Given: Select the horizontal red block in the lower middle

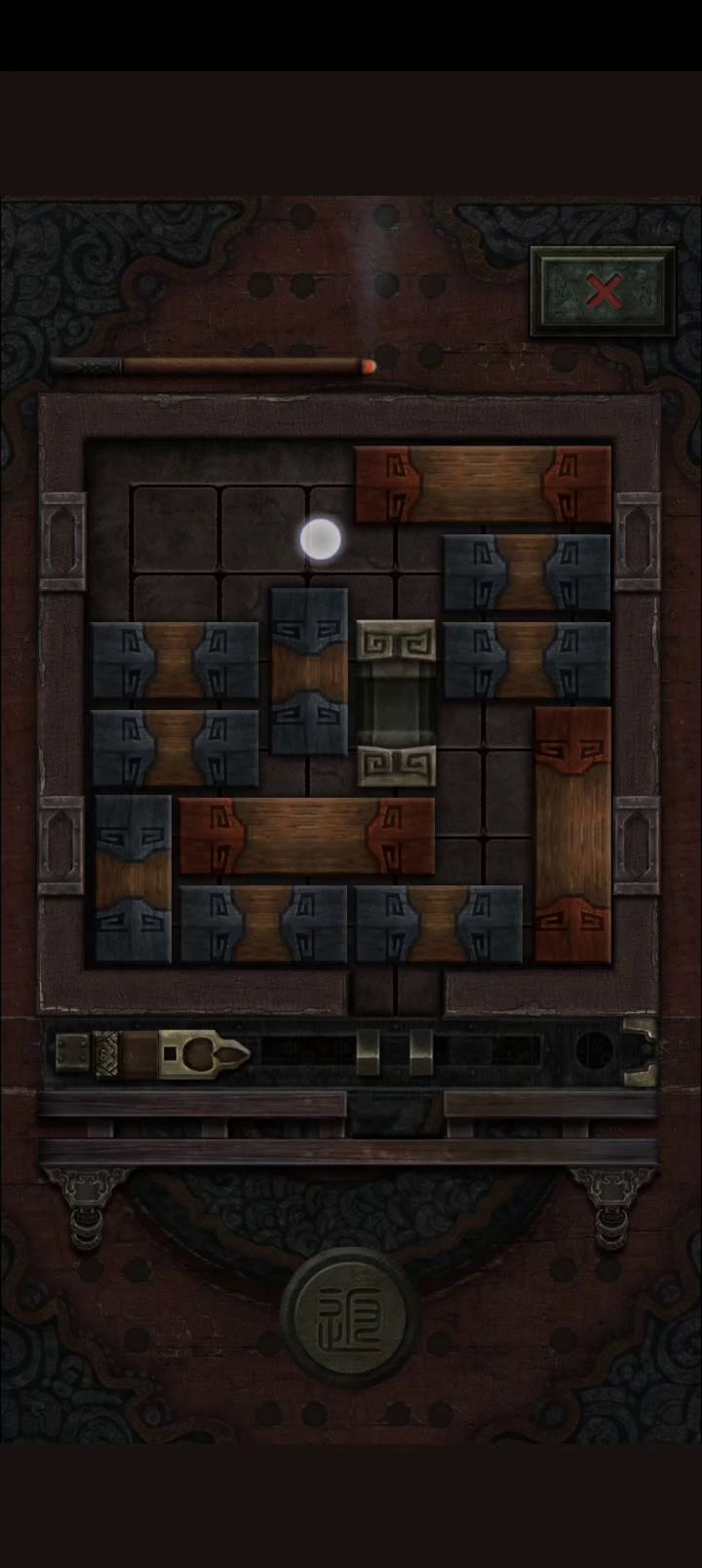Looking at the screenshot, I should pos(306,836).
